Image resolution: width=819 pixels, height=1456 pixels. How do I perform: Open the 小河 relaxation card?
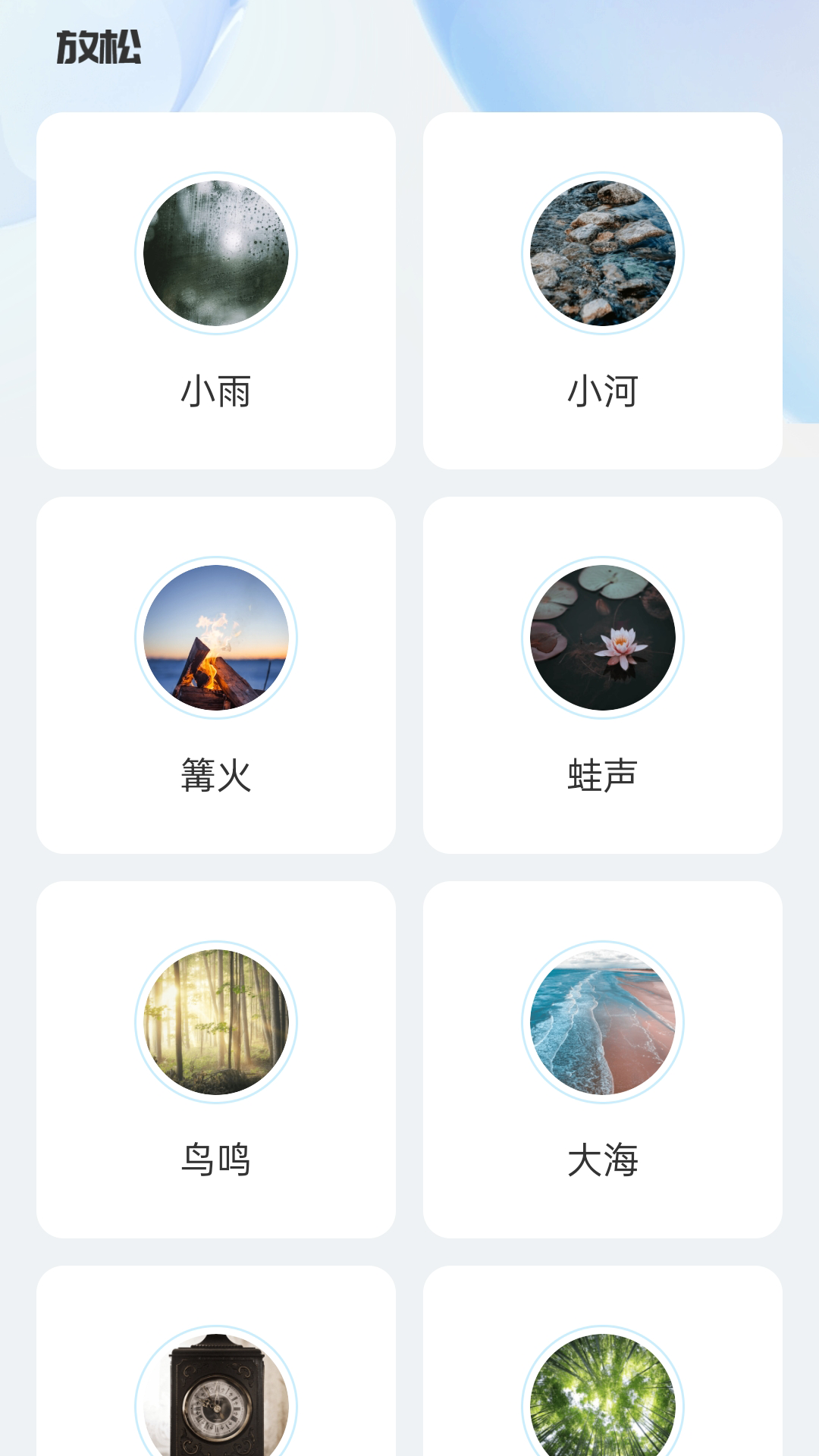tap(601, 292)
